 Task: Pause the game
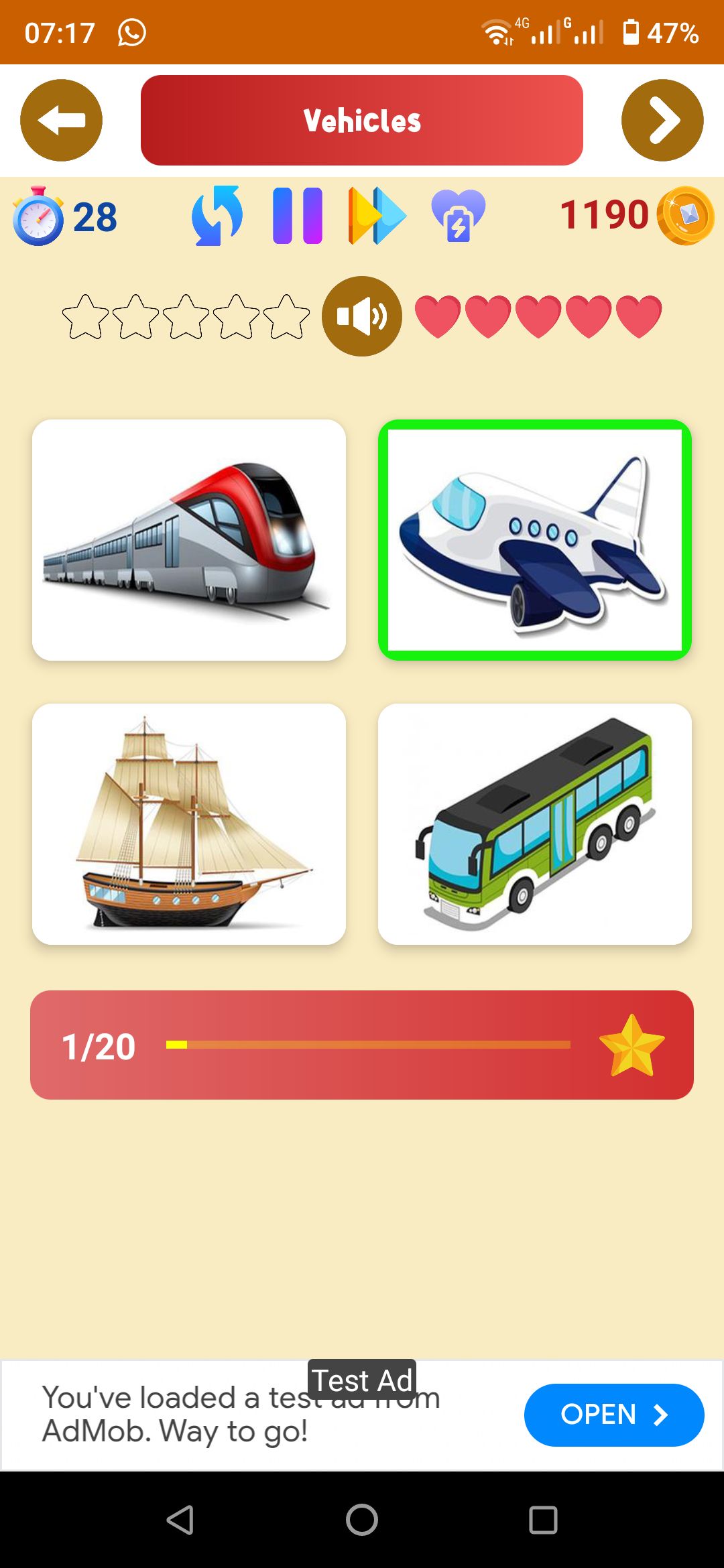298,216
